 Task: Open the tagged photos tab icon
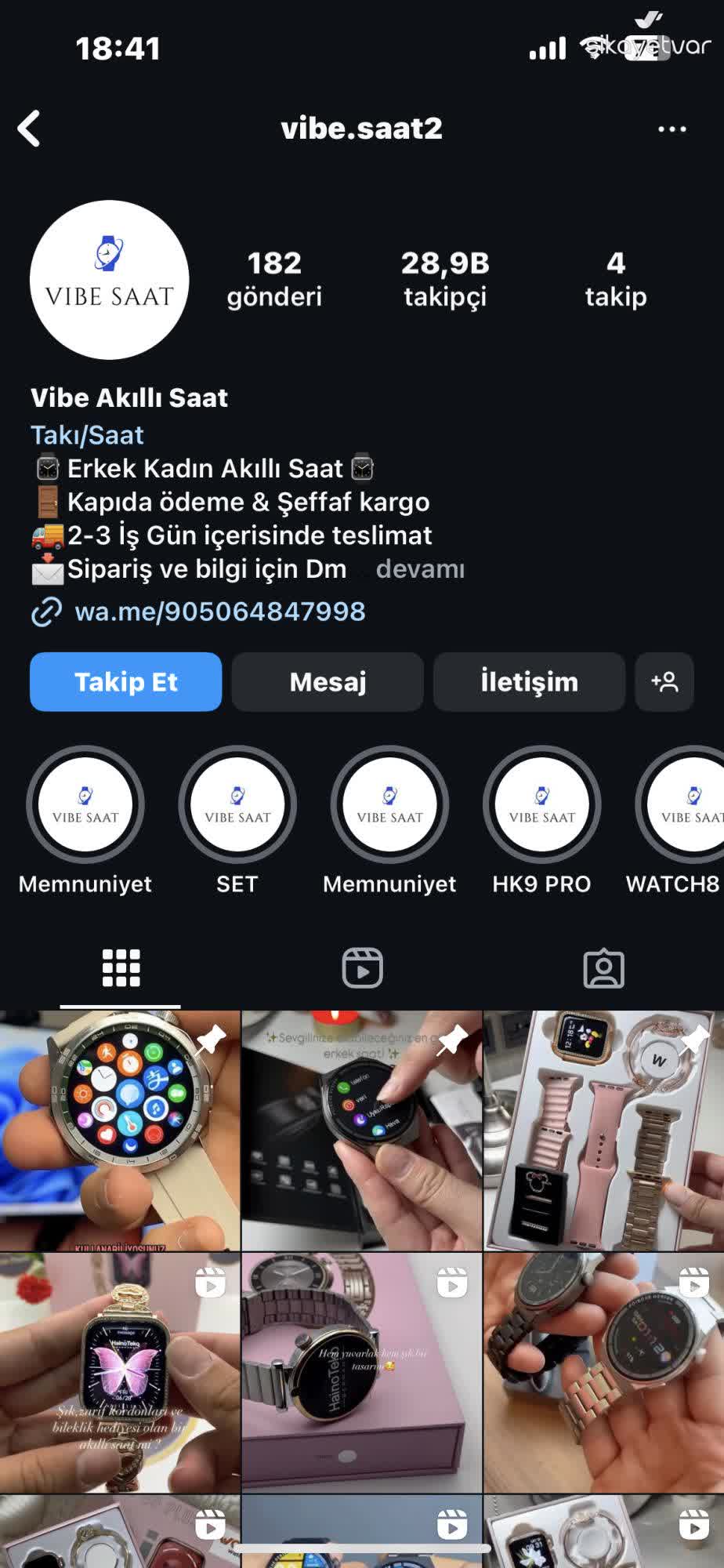coord(603,967)
